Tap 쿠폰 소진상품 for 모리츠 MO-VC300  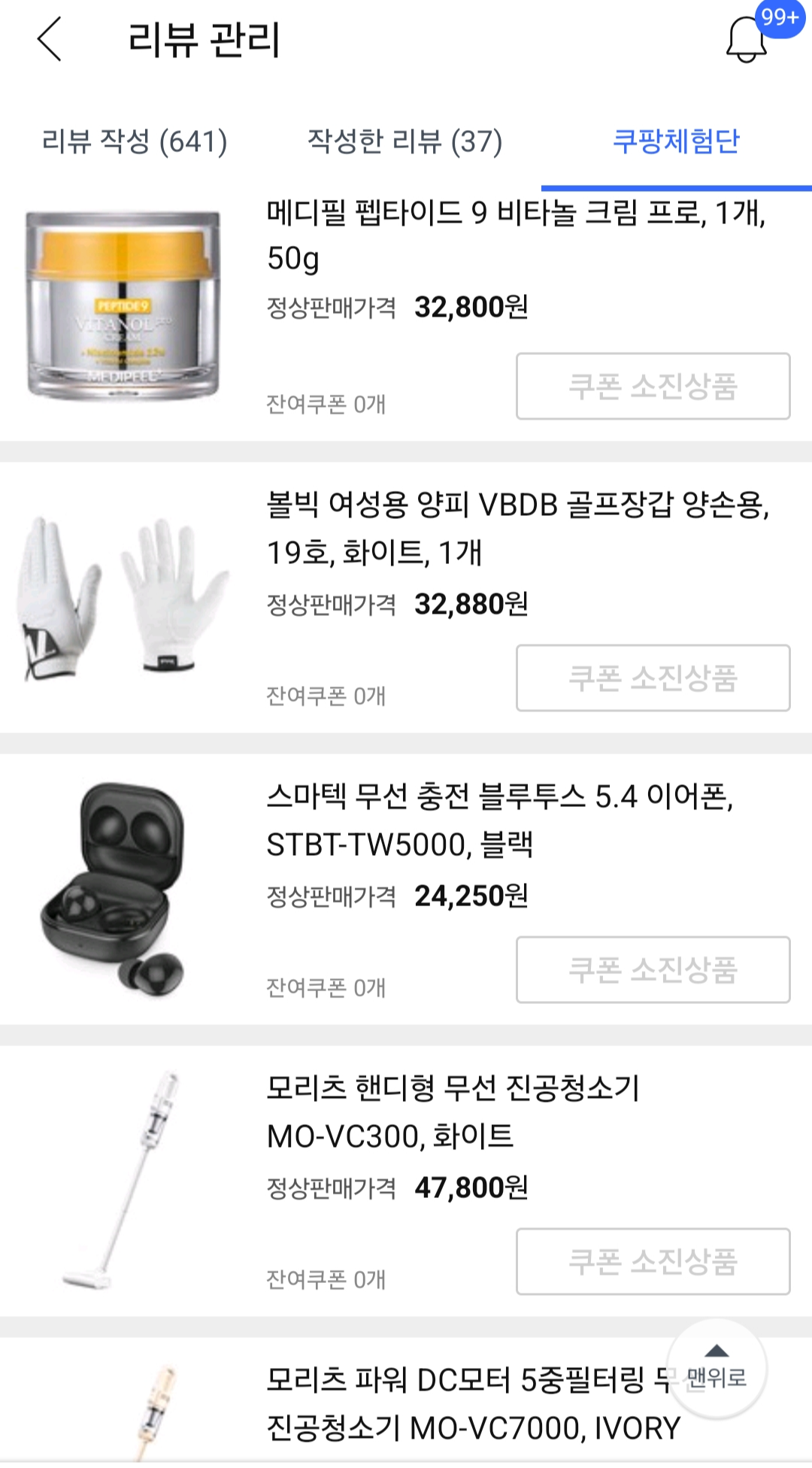pos(653,1262)
